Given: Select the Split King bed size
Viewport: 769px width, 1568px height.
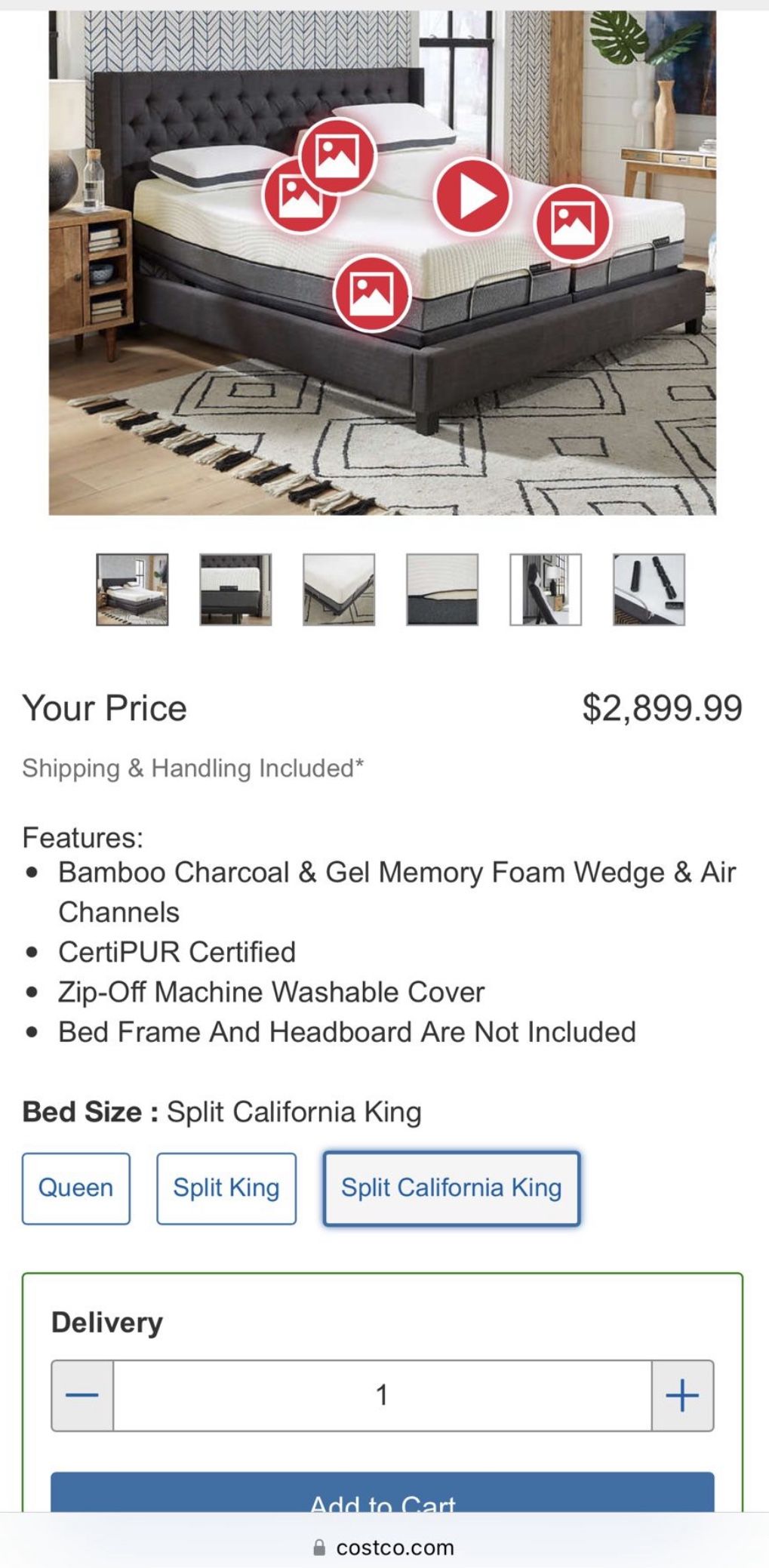Looking at the screenshot, I should pyautogui.click(x=225, y=1188).
